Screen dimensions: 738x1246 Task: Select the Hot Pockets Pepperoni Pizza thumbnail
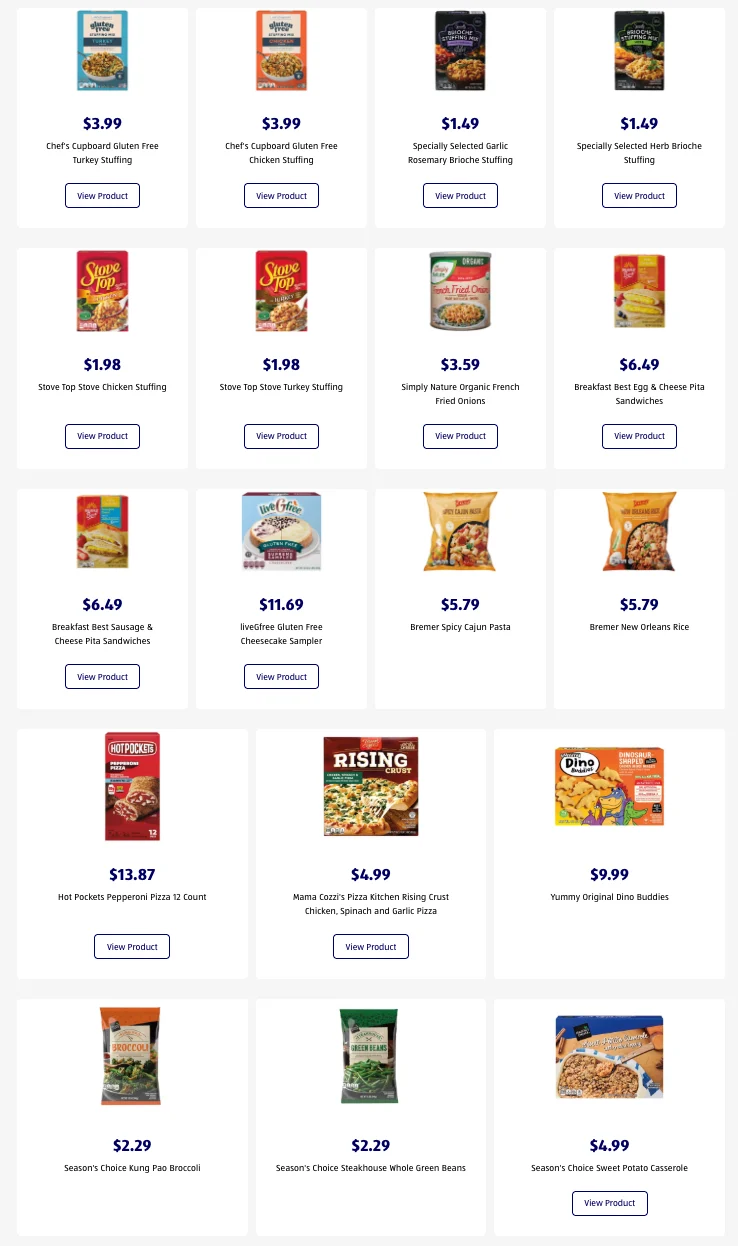(x=132, y=786)
